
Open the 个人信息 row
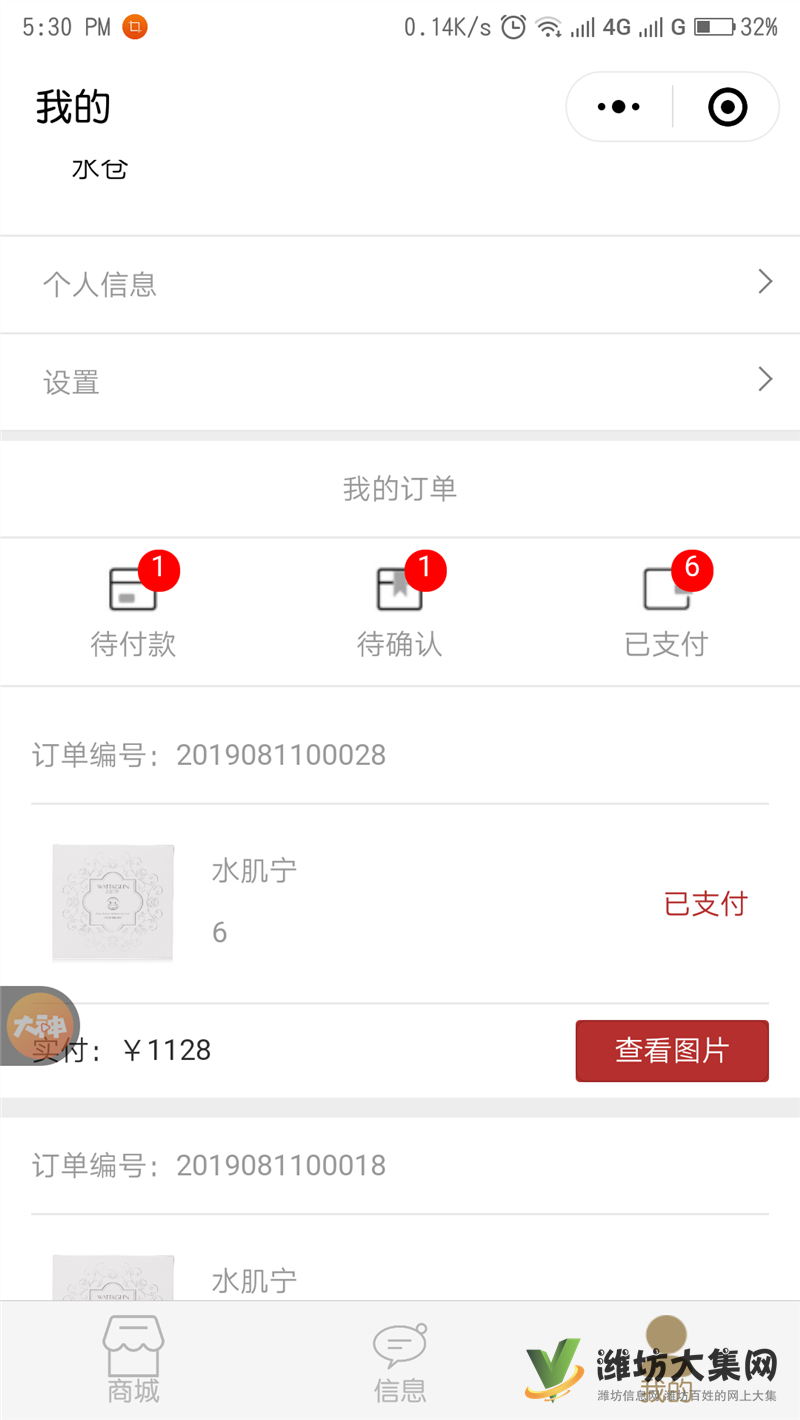coord(400,284)
